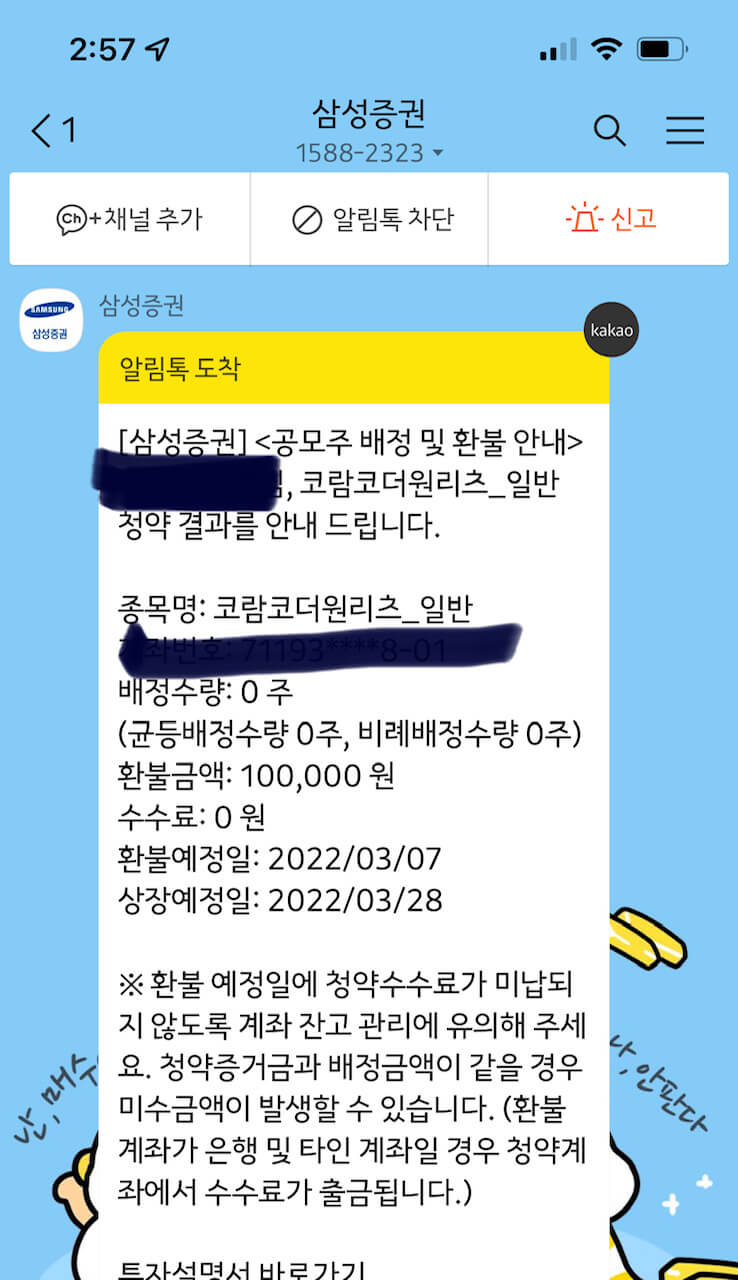The height and width of the screenshot is (1280, 738).
Task: Open the 삼성증권 profile picture
Action: click(51, 320)
